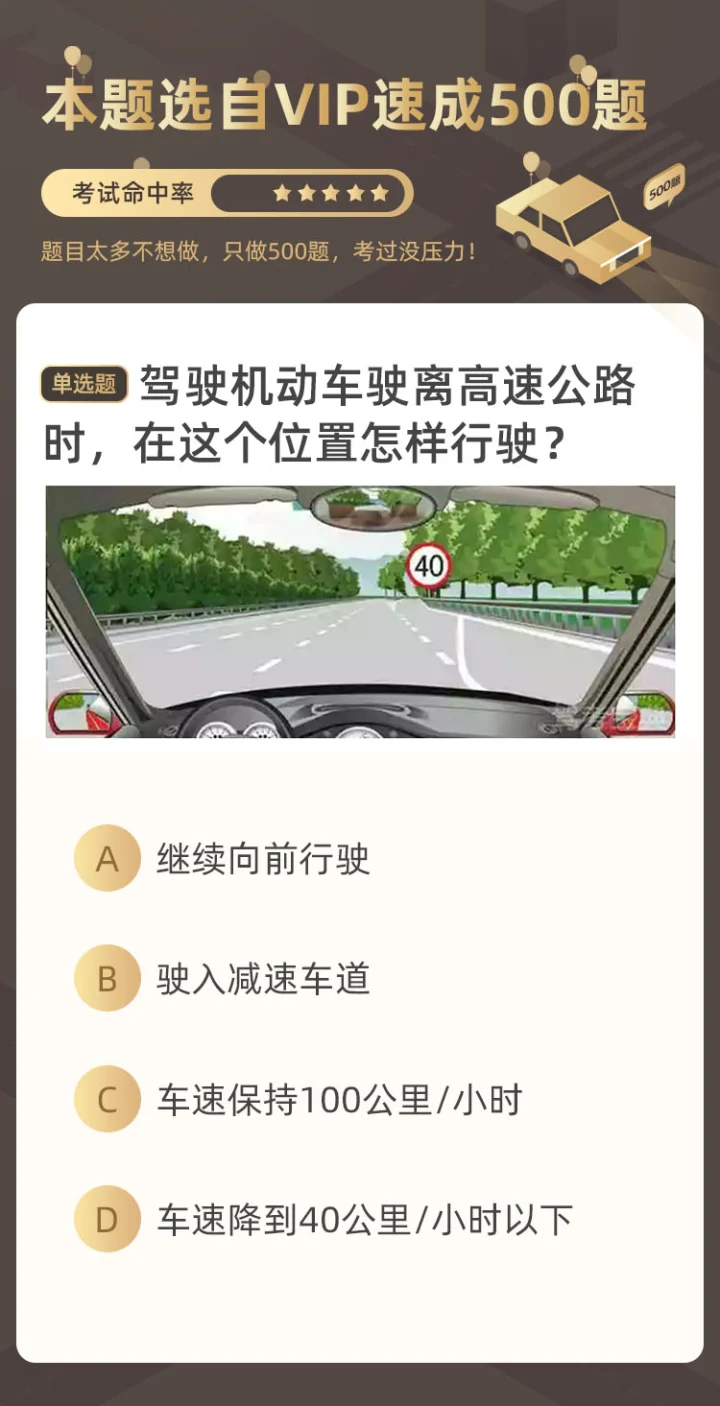The width and height of the screenshot is (720, 1406).
Task: Choose option B 驶入减速车道
Action: [x=262, y=979]
